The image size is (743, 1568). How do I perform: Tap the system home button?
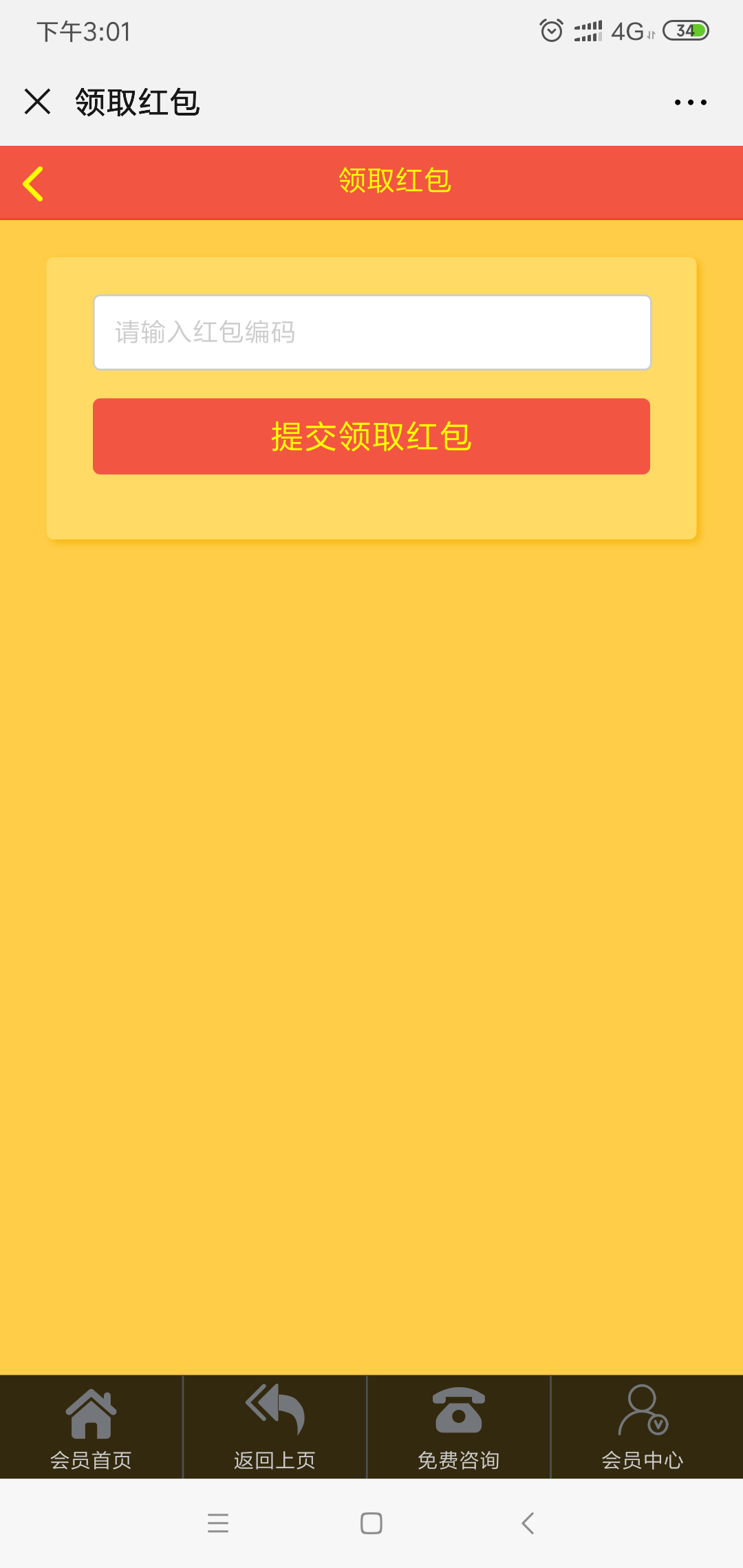click(371, 1523)
